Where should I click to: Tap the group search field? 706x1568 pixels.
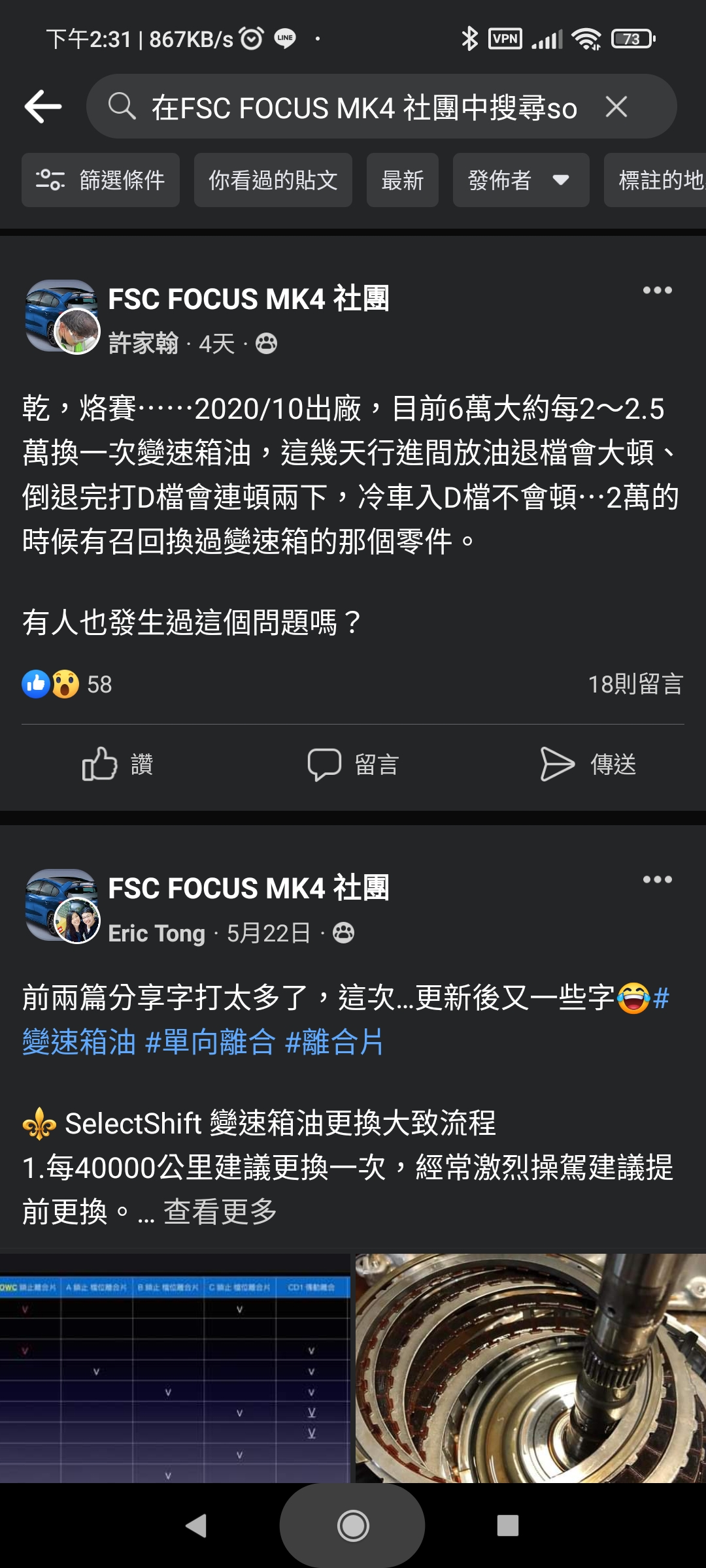363,108
